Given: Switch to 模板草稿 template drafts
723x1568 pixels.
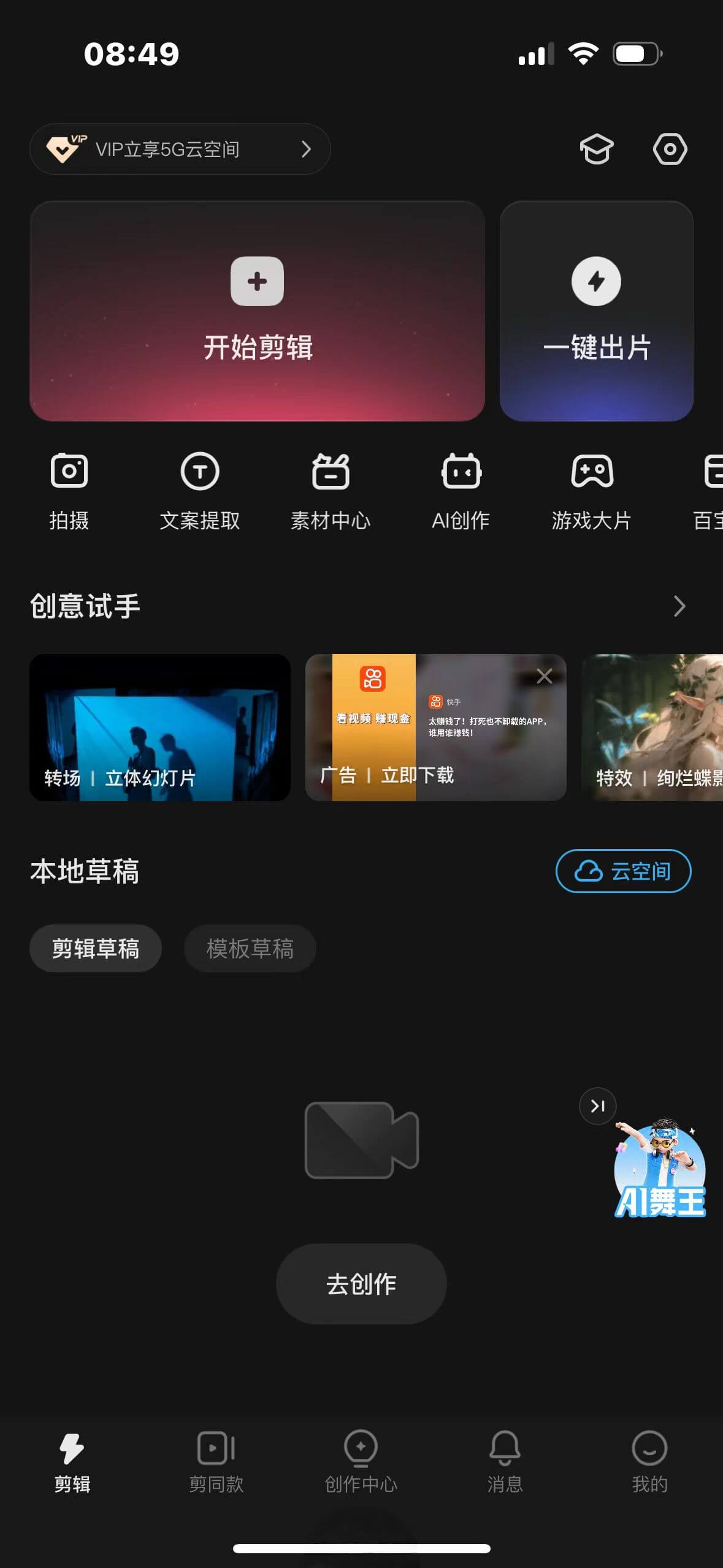Looking at the screenshot, I should pyautogui.click(x=250, y=948).
